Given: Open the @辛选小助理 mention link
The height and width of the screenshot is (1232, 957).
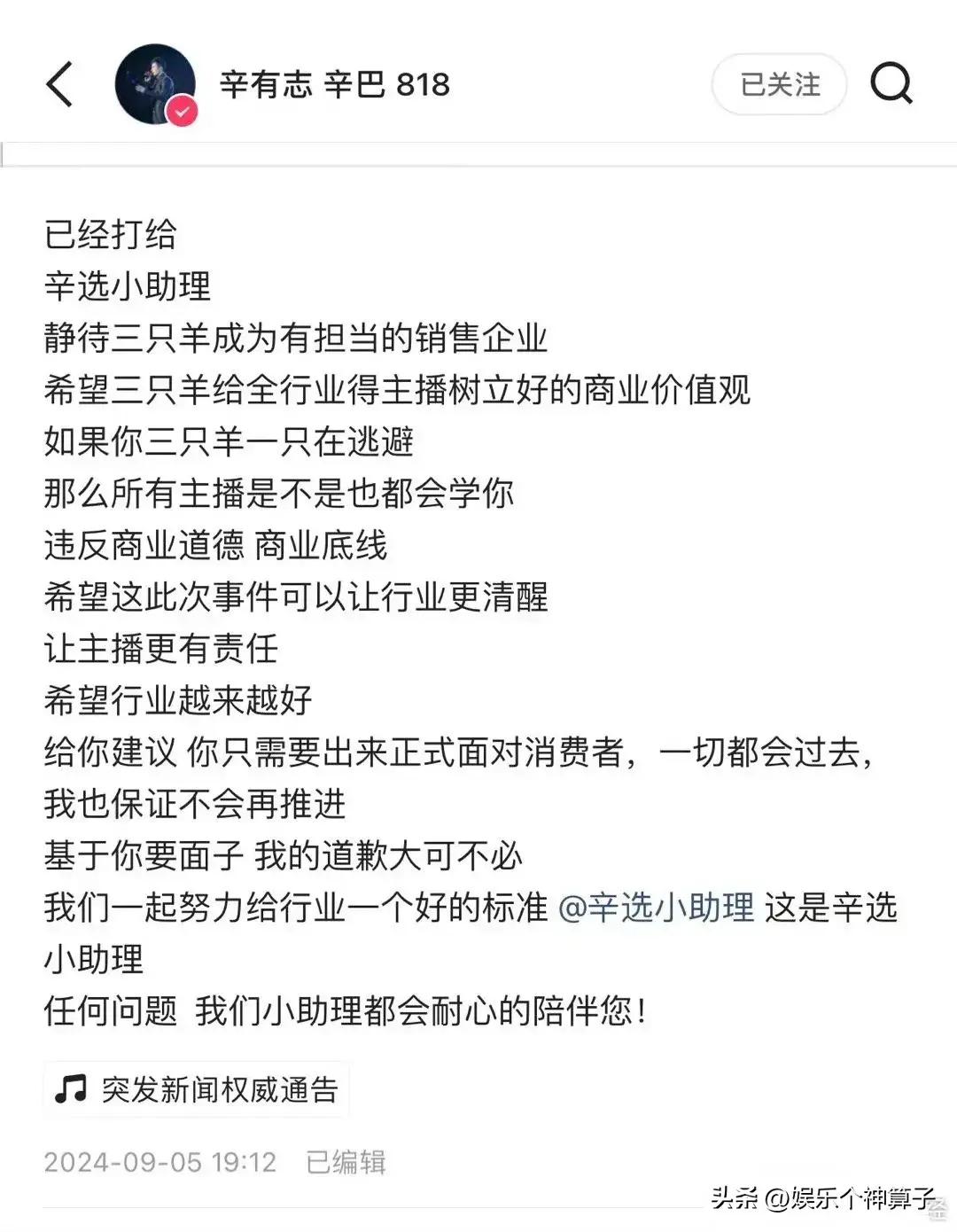Looking at the screenshot, I should pyautogui.click(x=657, y=908).
